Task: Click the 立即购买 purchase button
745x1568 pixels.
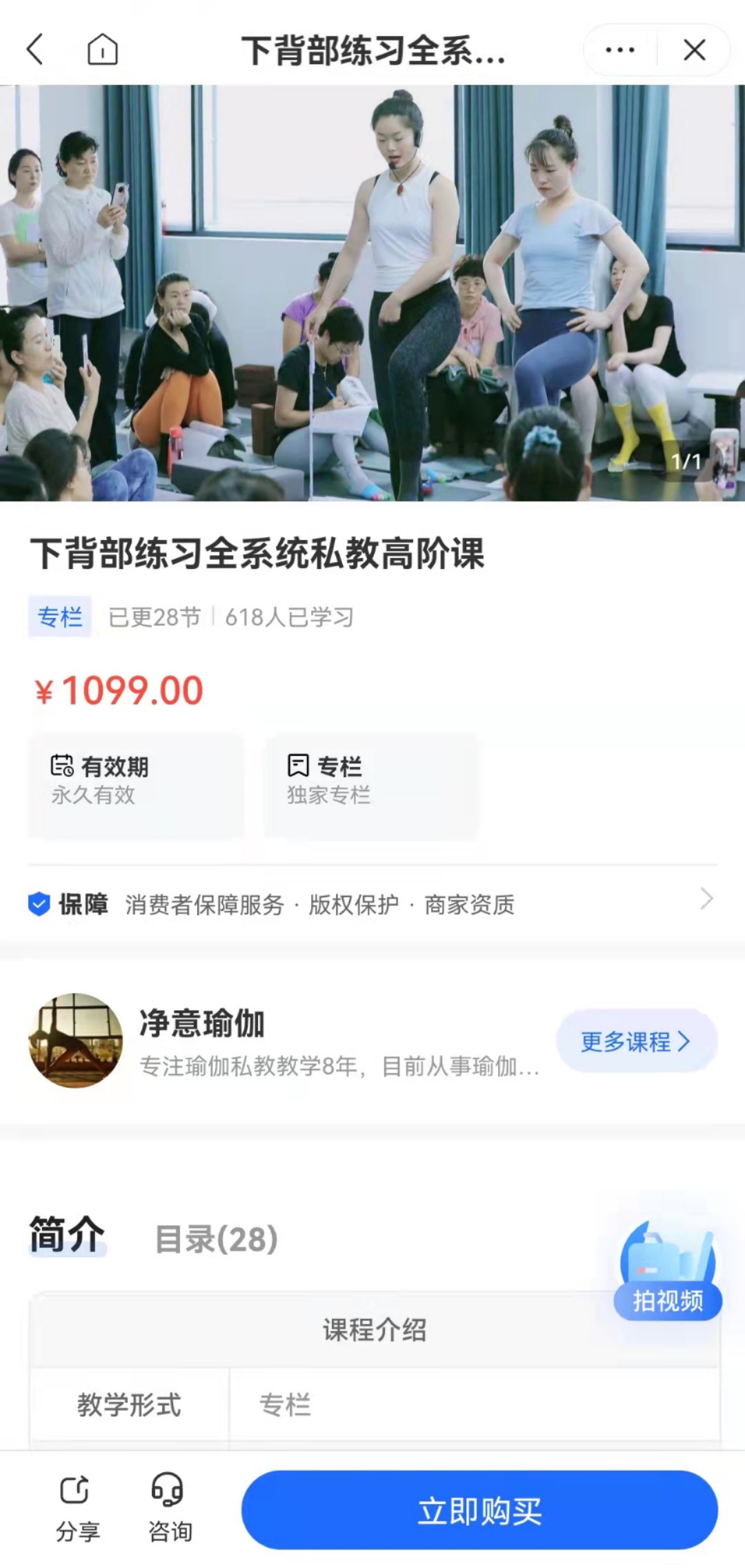Action: coord(479,1507)
